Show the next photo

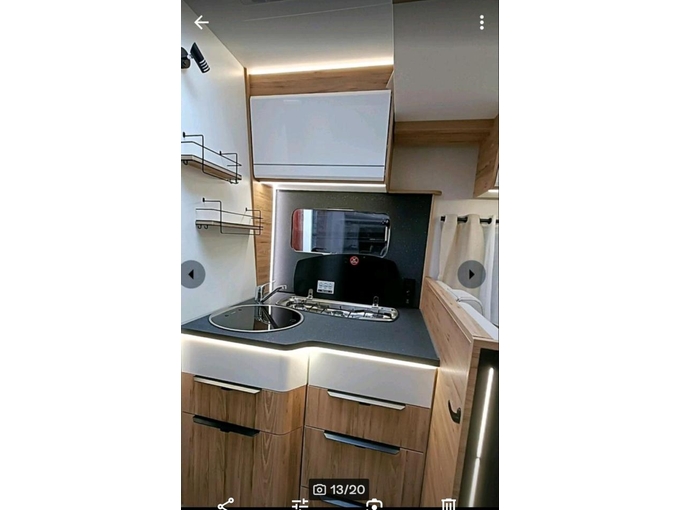pos(471,274)
